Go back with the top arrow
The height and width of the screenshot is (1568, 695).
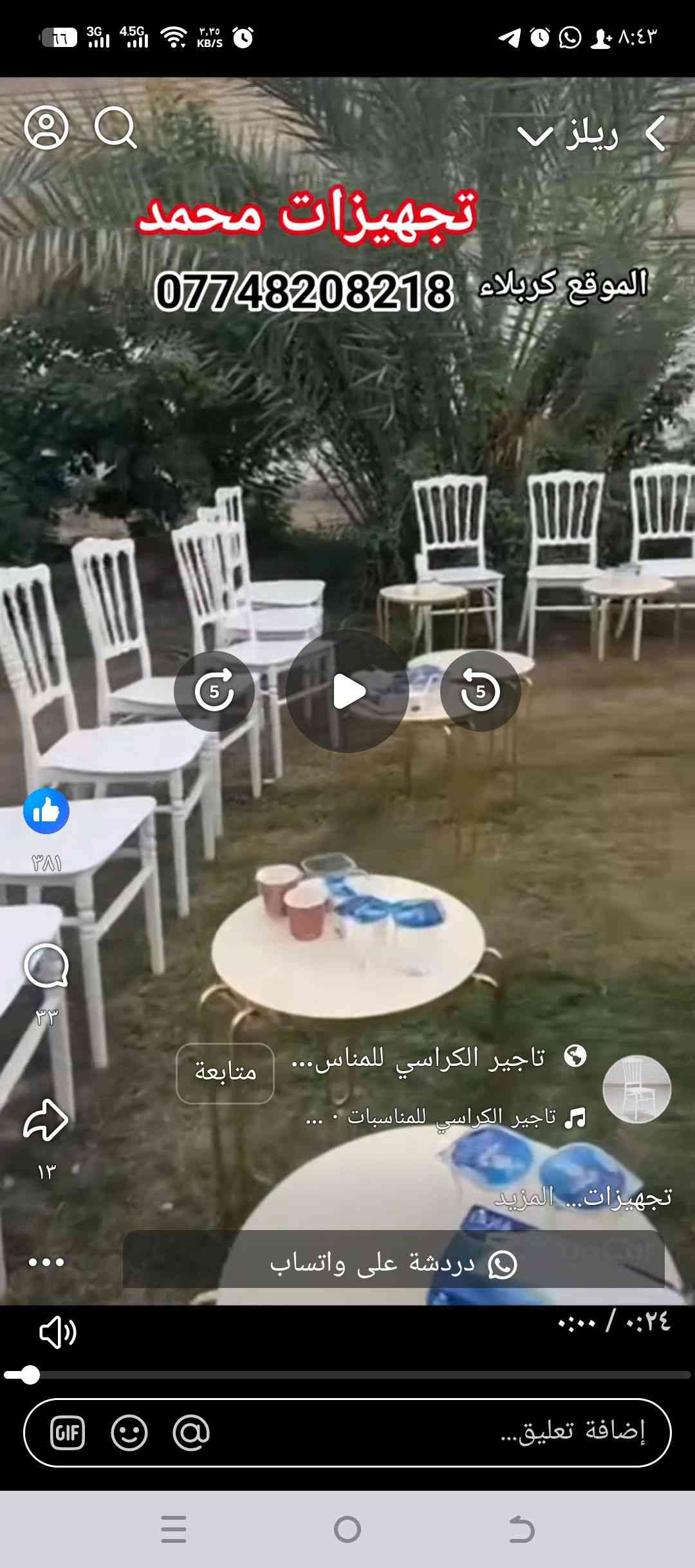click(655, 135)
